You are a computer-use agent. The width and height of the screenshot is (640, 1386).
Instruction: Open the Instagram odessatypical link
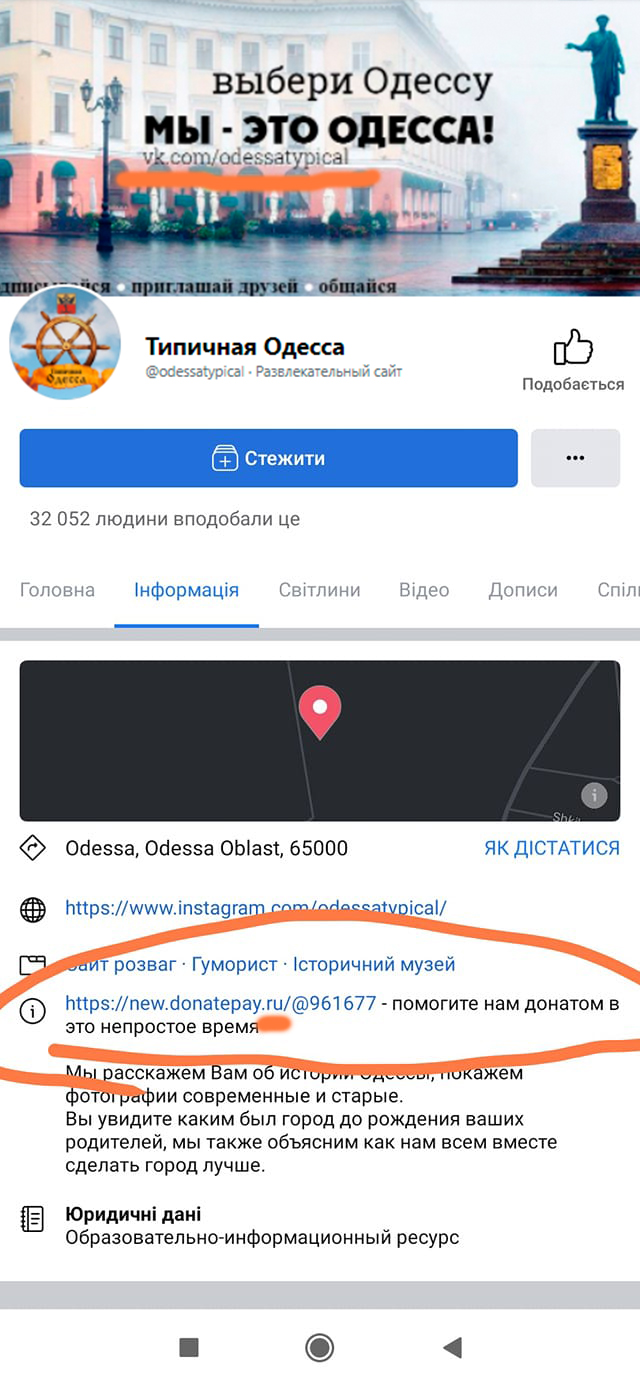click(x=255, y=908)
